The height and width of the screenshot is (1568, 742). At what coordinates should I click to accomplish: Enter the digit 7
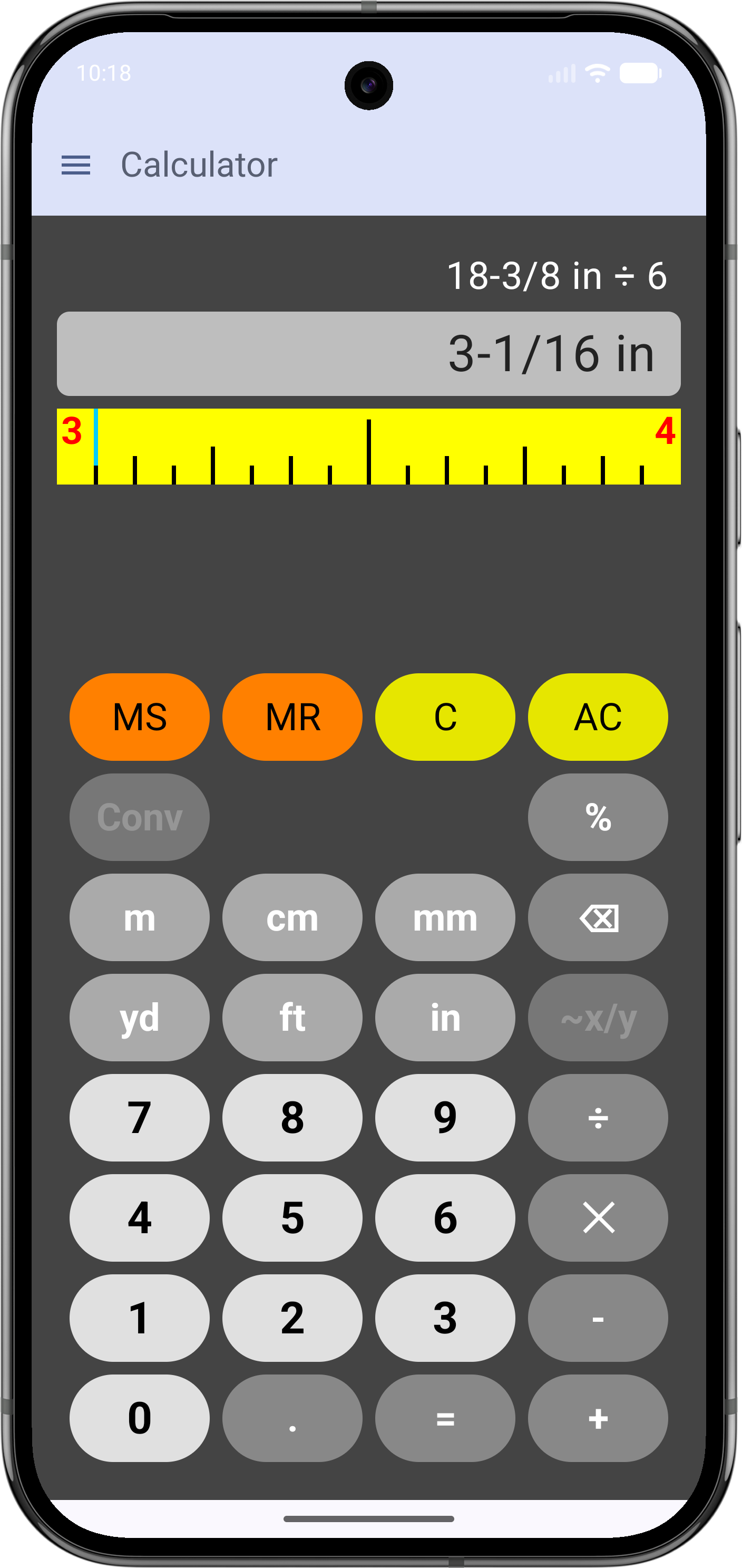pyautogui.click(x=139, y=1118)
